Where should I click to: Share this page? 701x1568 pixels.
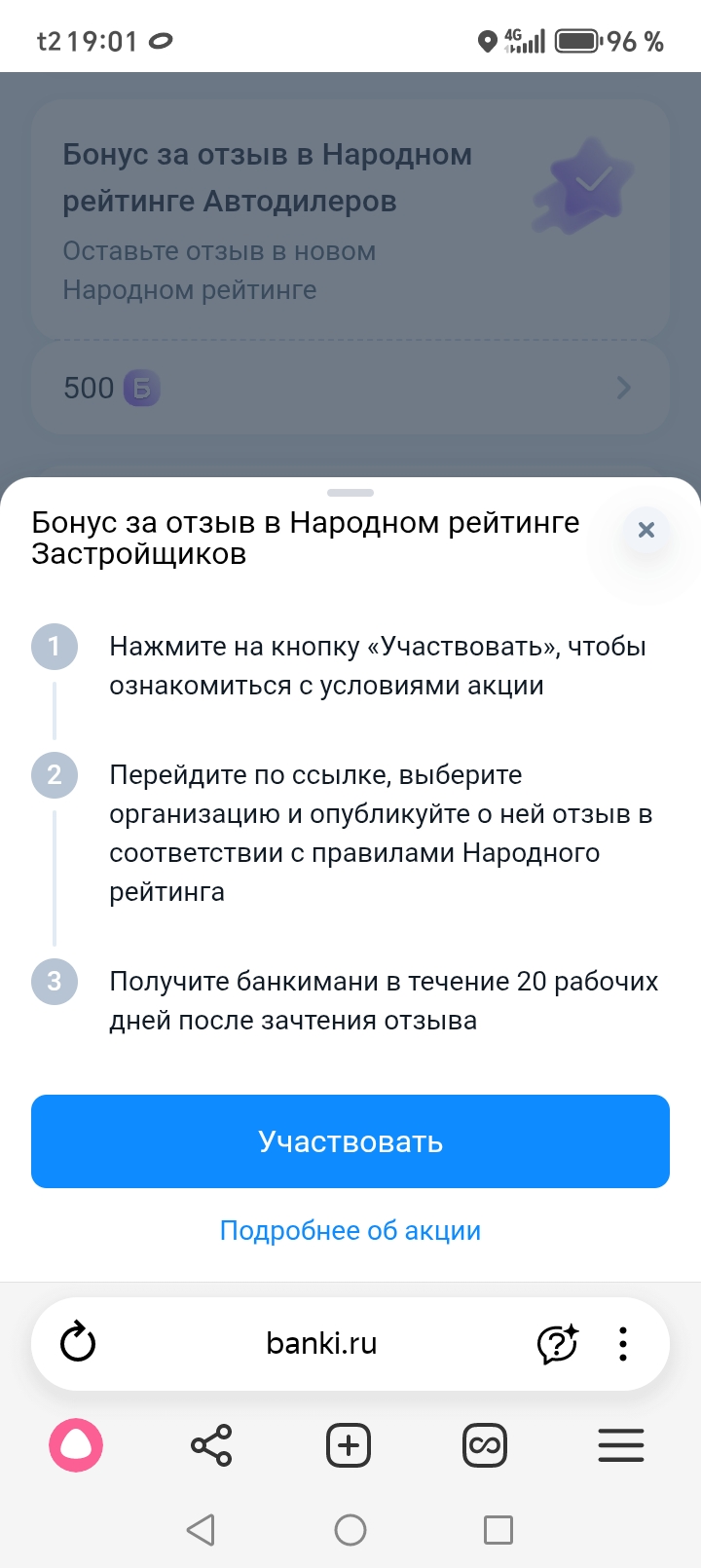(211, 1445)
